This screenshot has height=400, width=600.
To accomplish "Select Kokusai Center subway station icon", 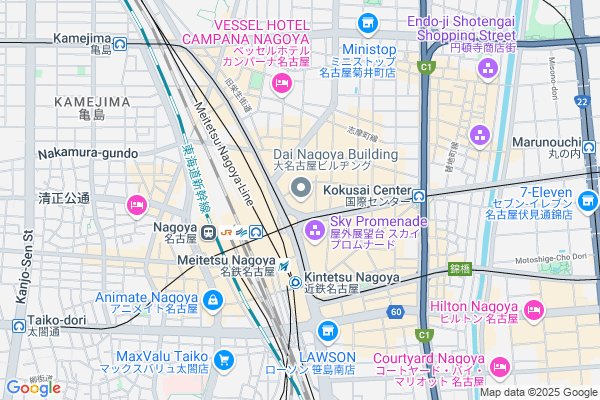I will [x=420, y=196].
